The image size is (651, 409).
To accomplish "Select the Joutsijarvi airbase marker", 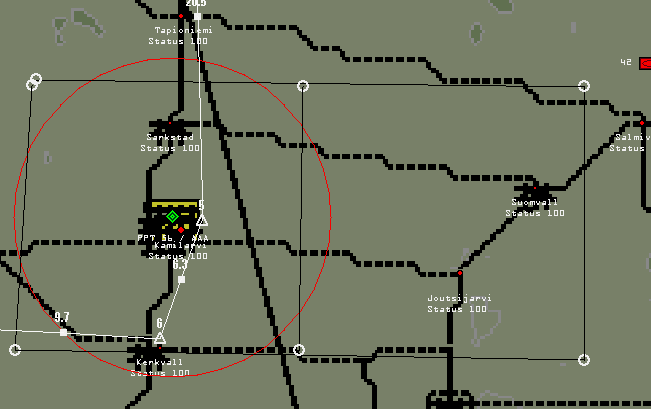I will (x=459, y=273).
